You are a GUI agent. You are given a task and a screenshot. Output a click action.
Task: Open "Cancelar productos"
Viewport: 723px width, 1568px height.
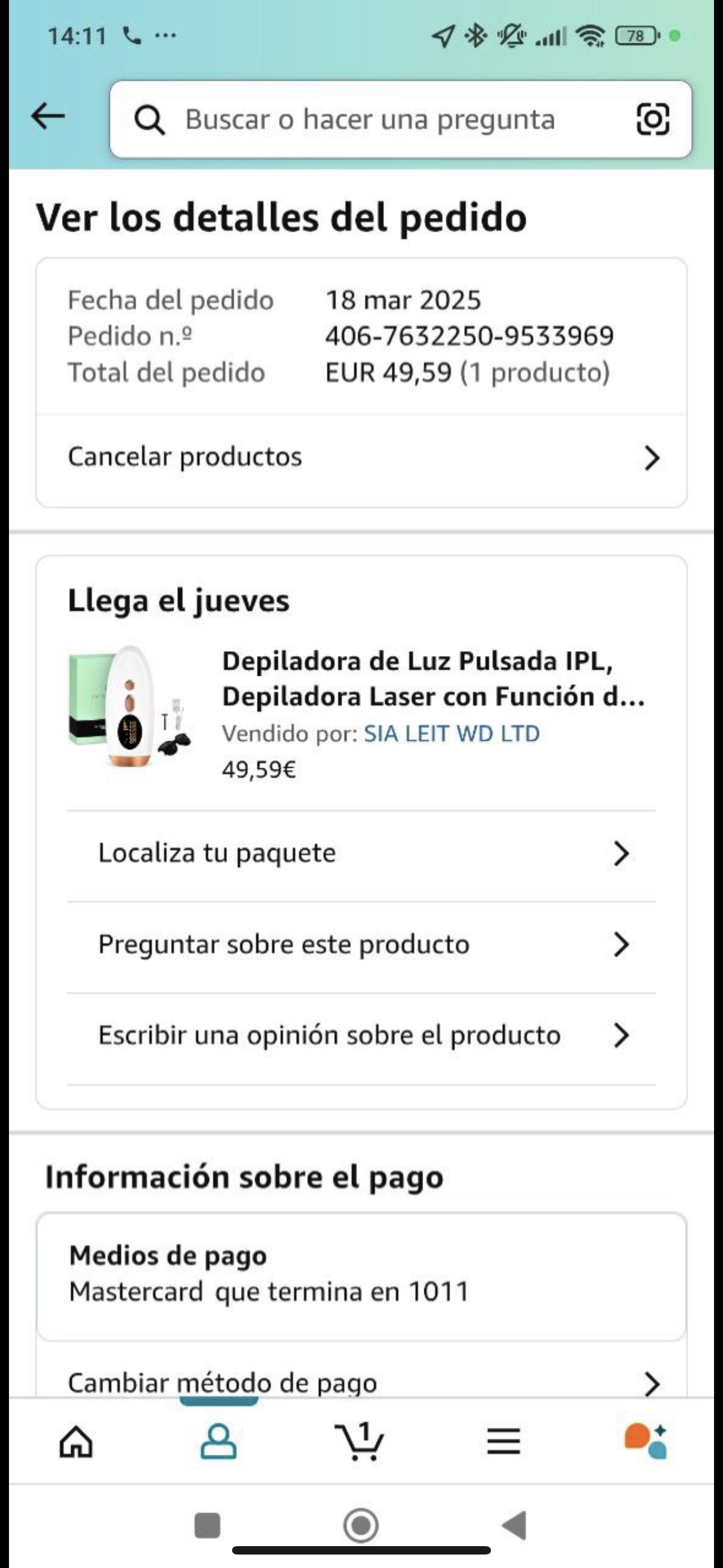click(x=361, y=457)
